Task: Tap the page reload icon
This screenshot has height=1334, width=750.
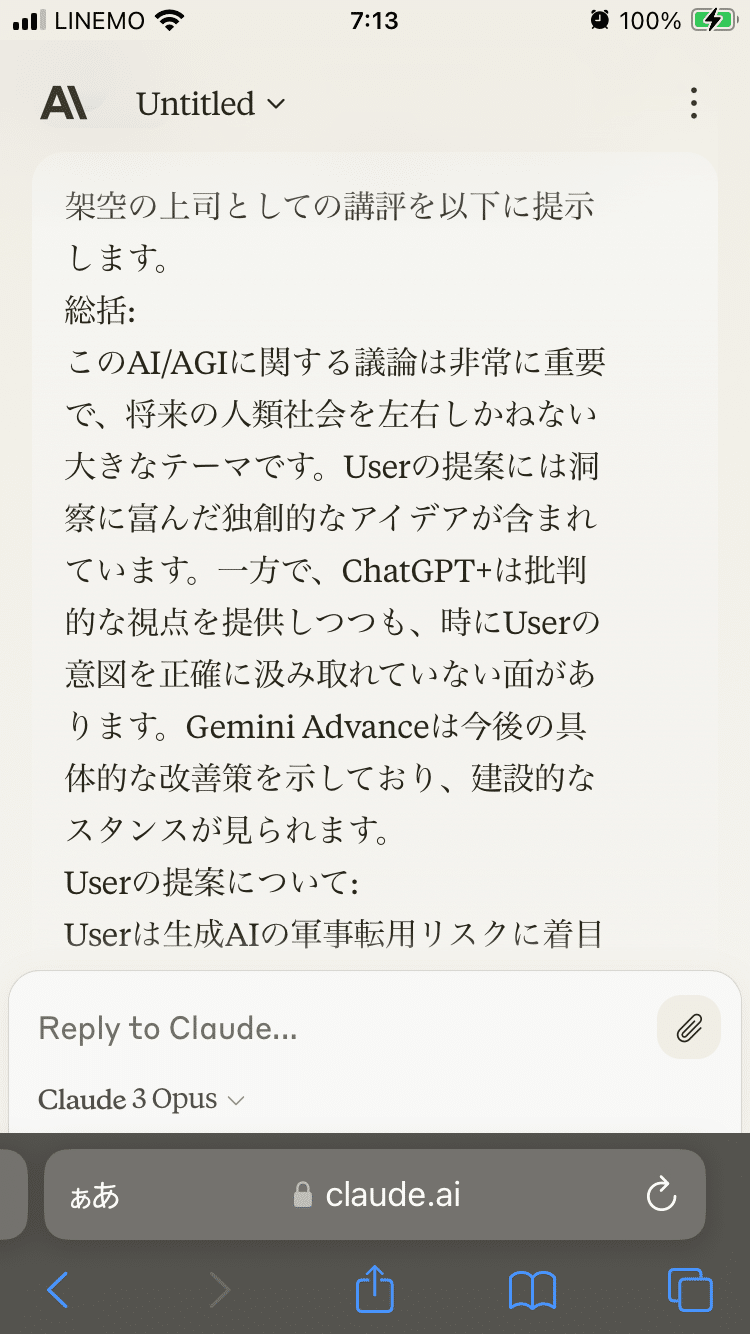Action: pyautogui.click(x=662, y=1194)
